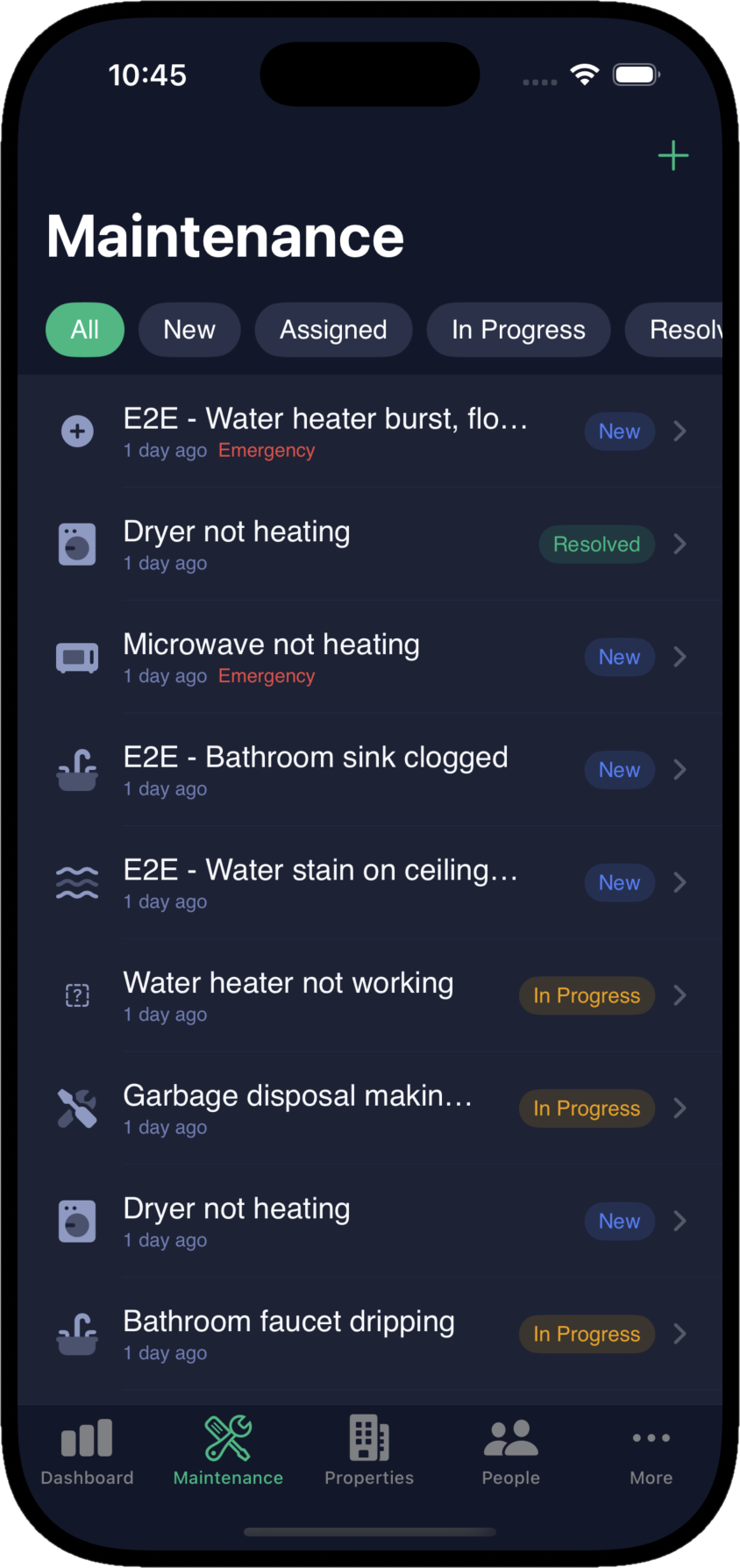Image resolution: width=740 pixels, height=1568 pixels.
Task: Open the People tab
Action: [510, 1452]
